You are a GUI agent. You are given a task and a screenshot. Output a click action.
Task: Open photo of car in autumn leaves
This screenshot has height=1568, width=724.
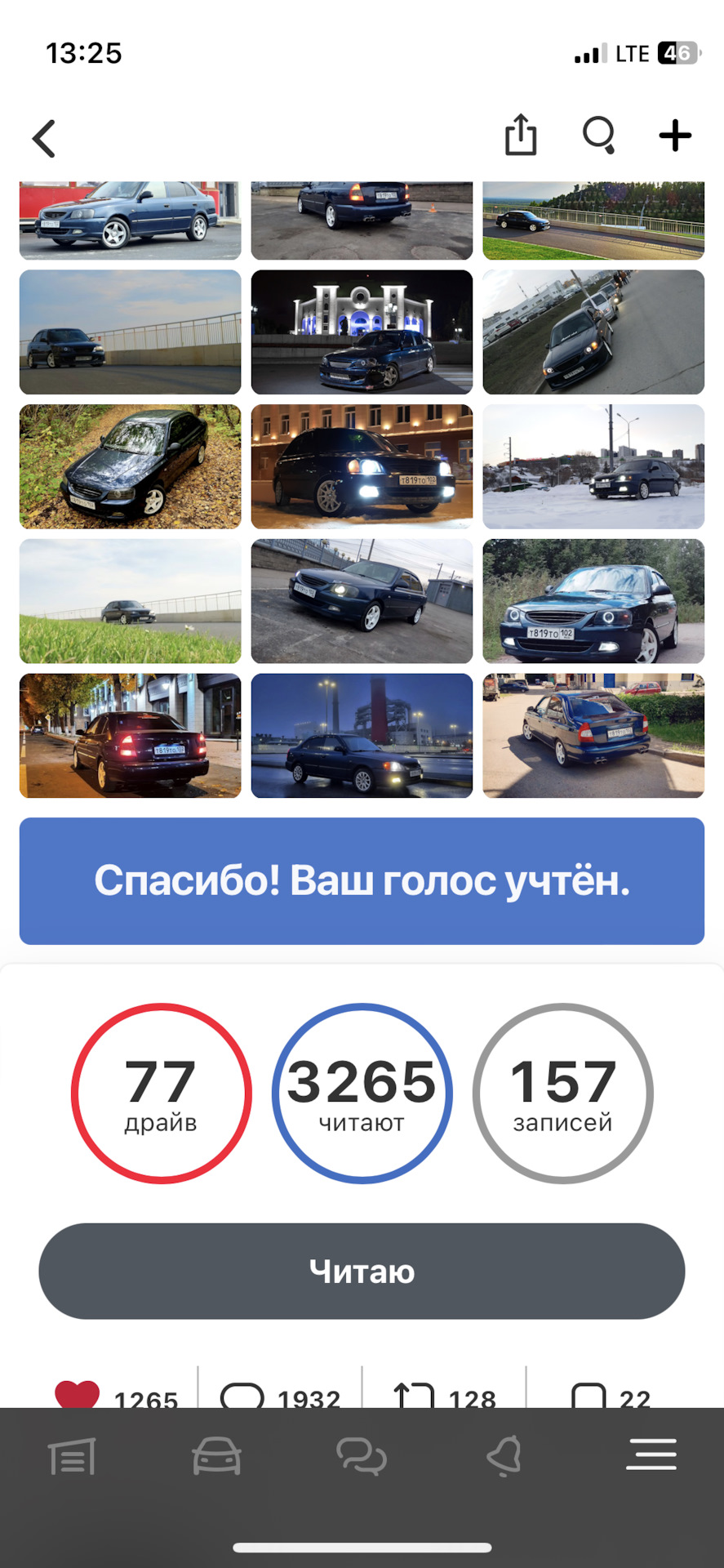click(131, 466)
